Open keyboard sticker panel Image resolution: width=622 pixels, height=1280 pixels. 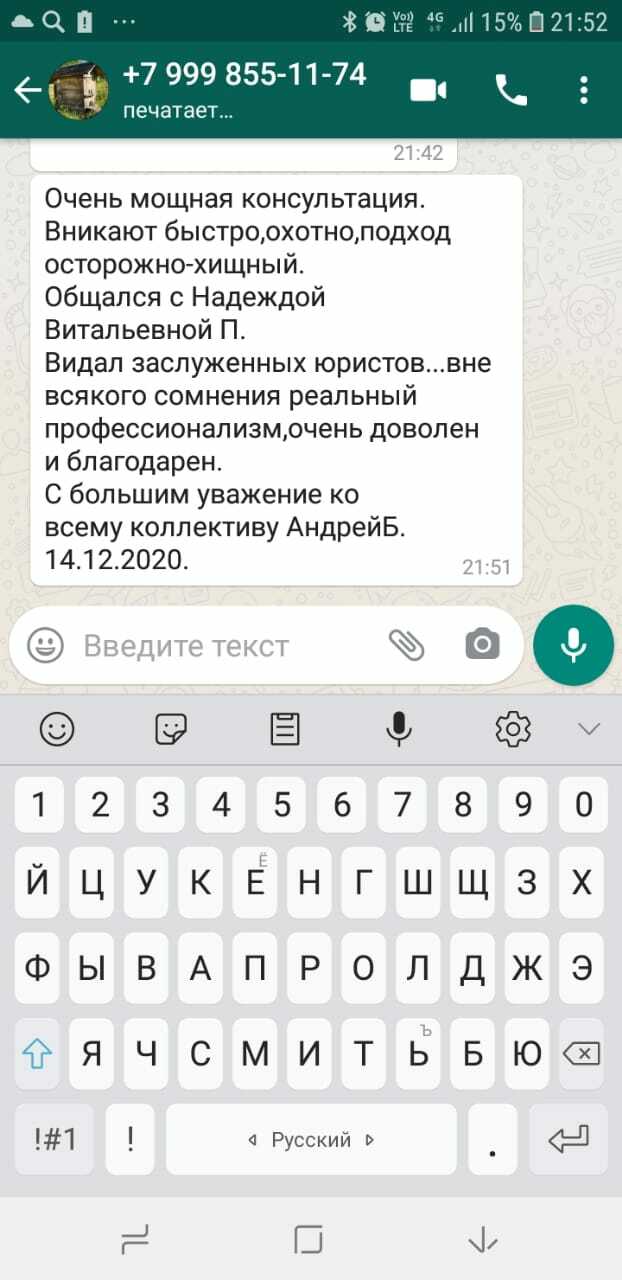point(172,729)
